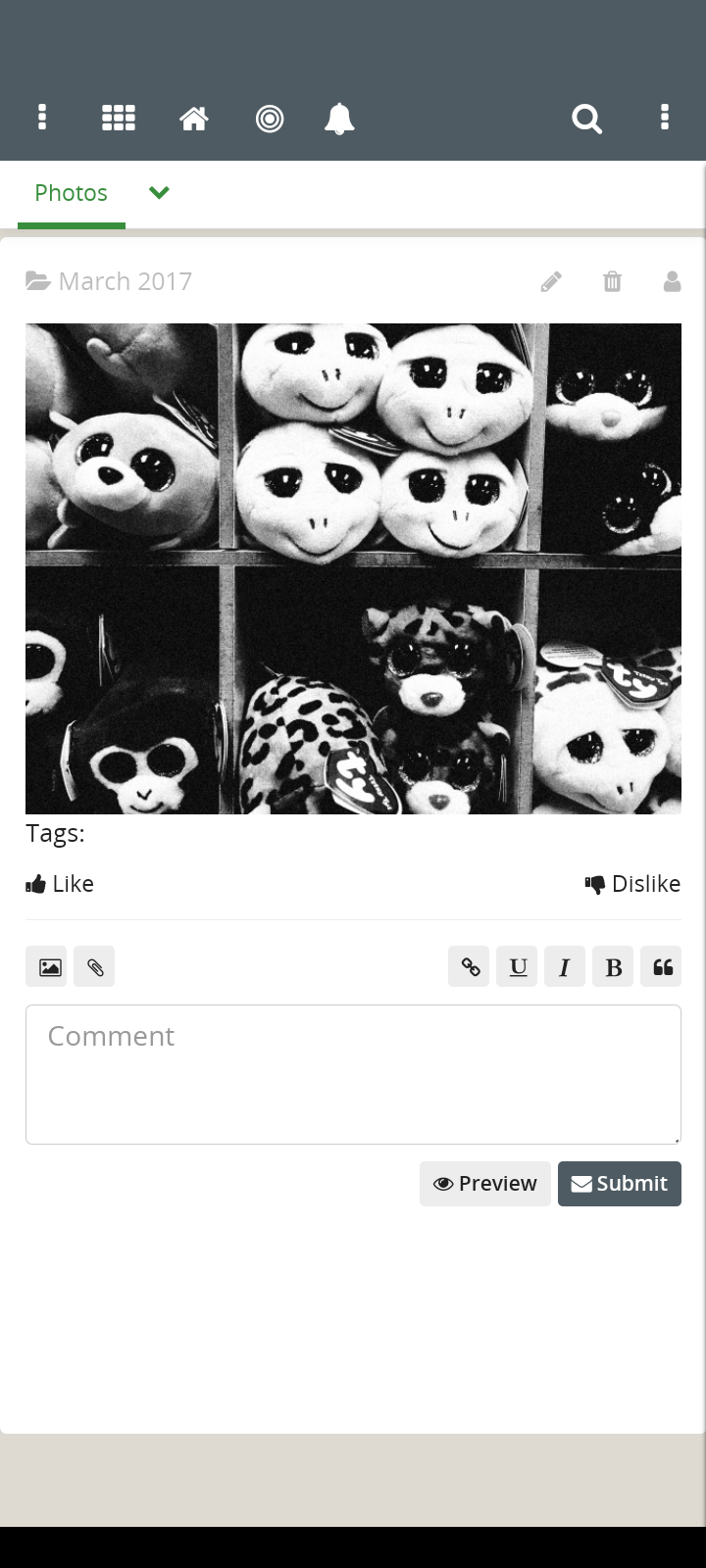
Task: Open the notifications bell
Action: [x=339, y=119]
